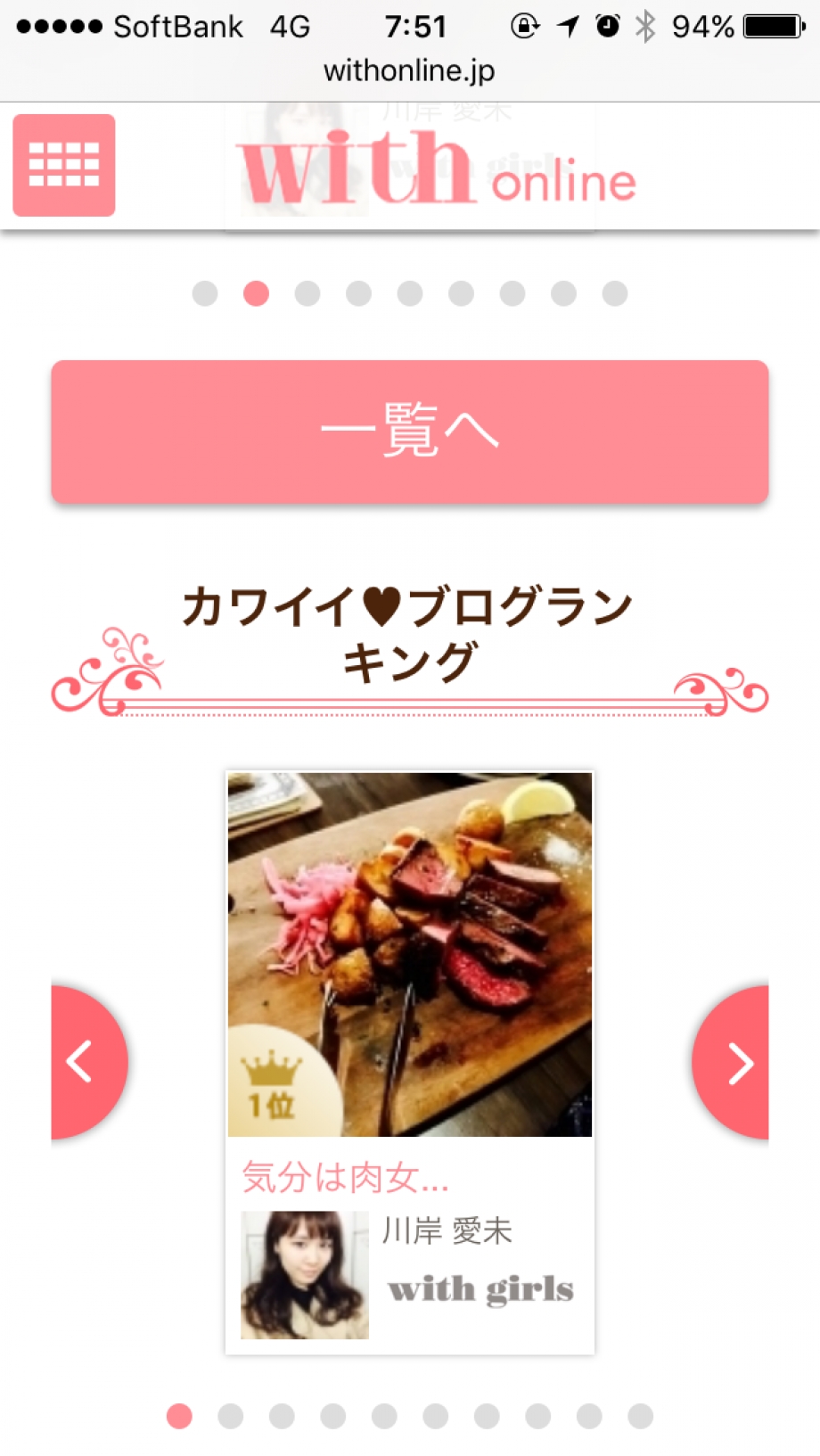The image size is (820, 1456).
Task: Go to previous ranking card
Action: pos(85,1062)
